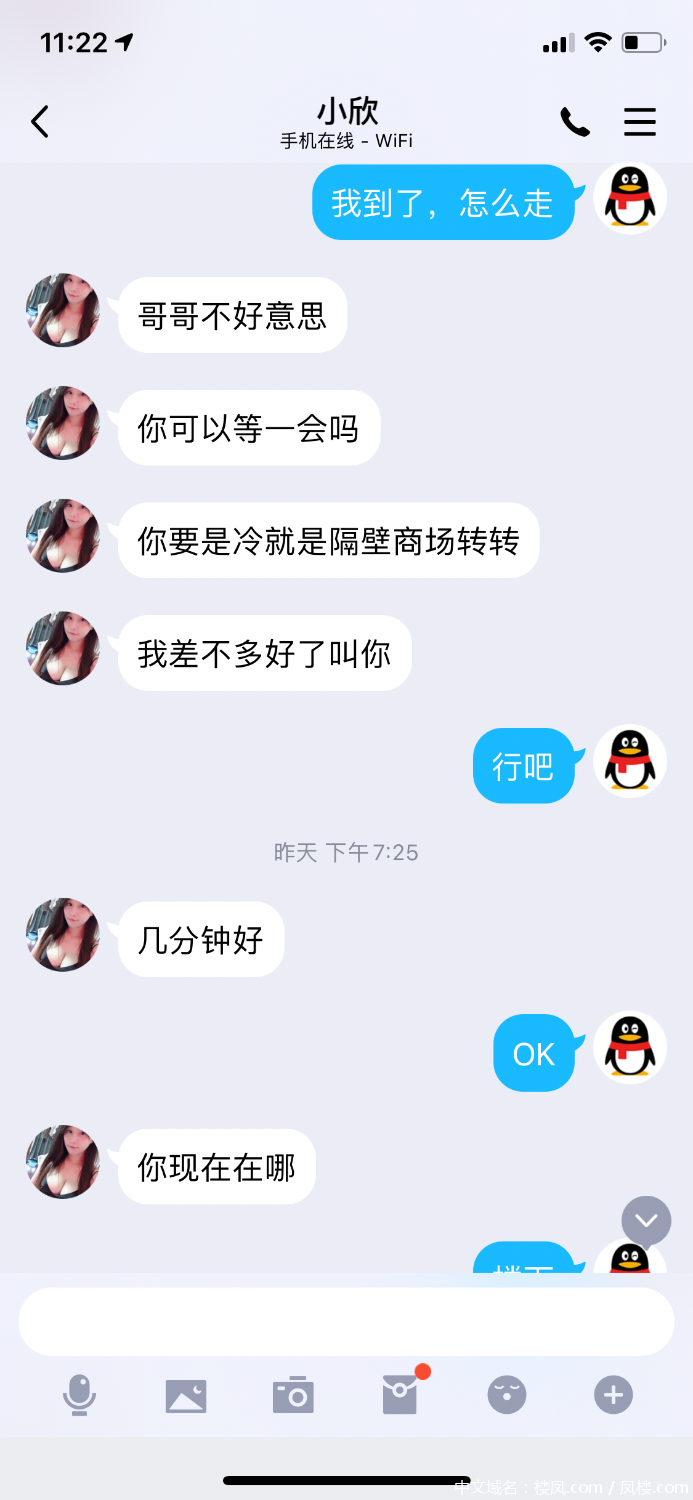693x1500 pixels.
Task: Open the camera to take a photo
Action: [x=293, y=1394]
